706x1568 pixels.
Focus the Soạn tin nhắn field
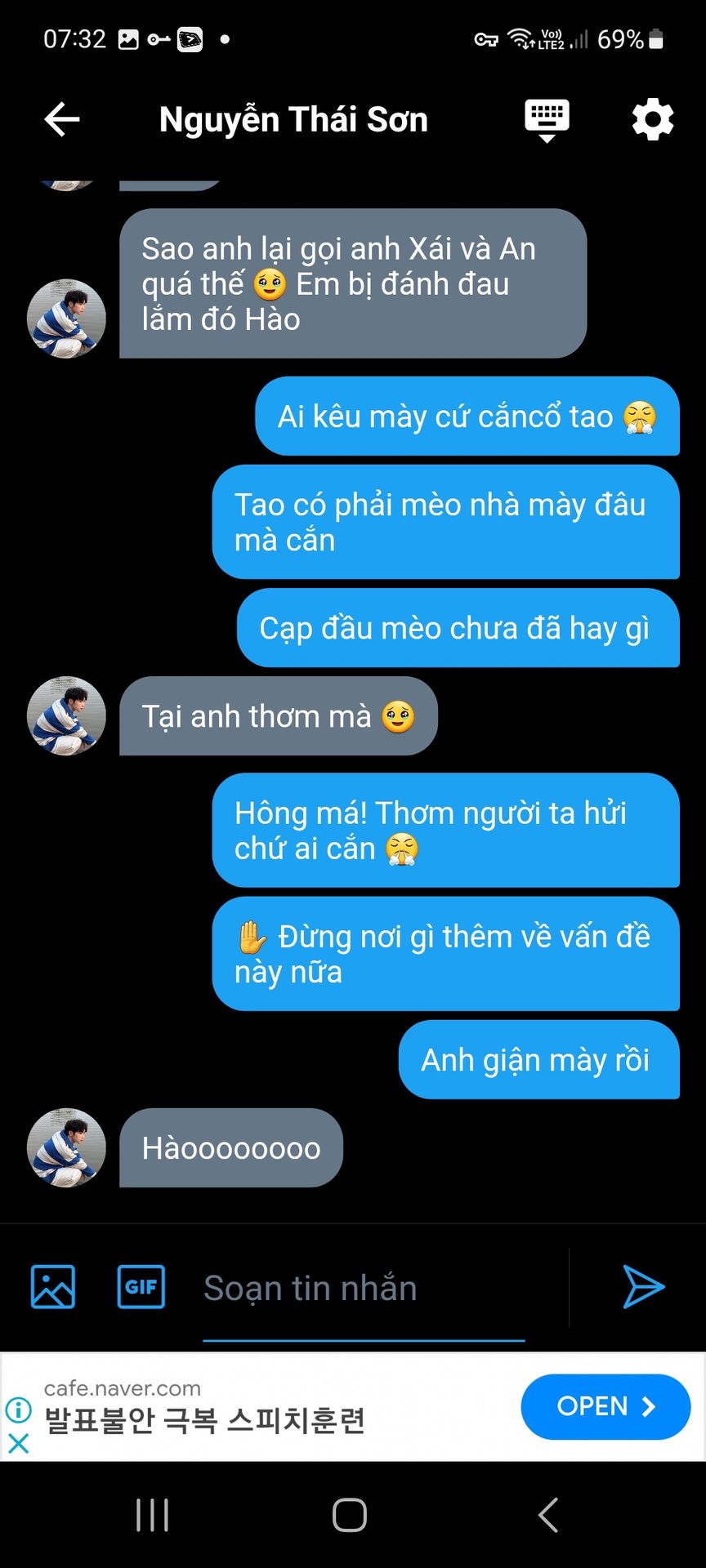364,1289
